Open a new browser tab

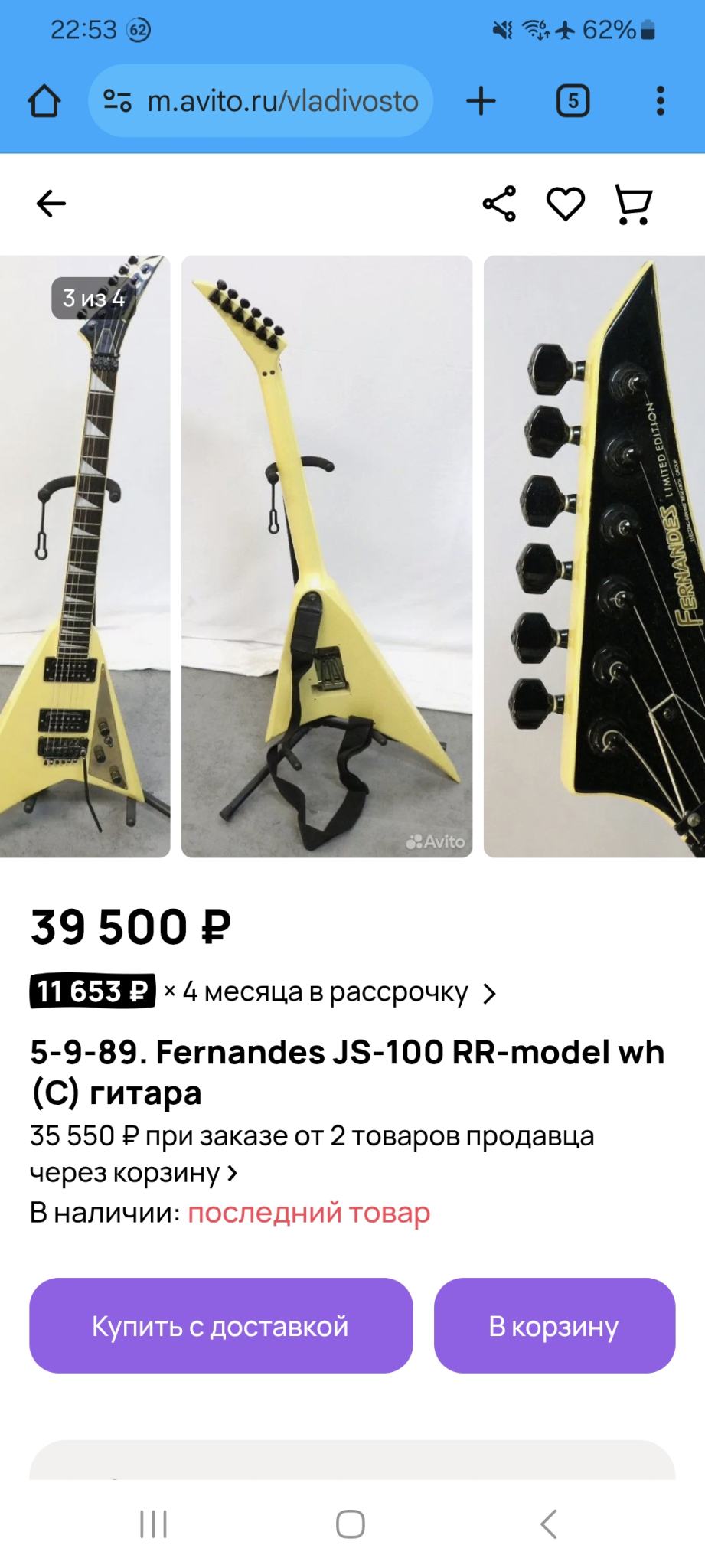(481, 101)
